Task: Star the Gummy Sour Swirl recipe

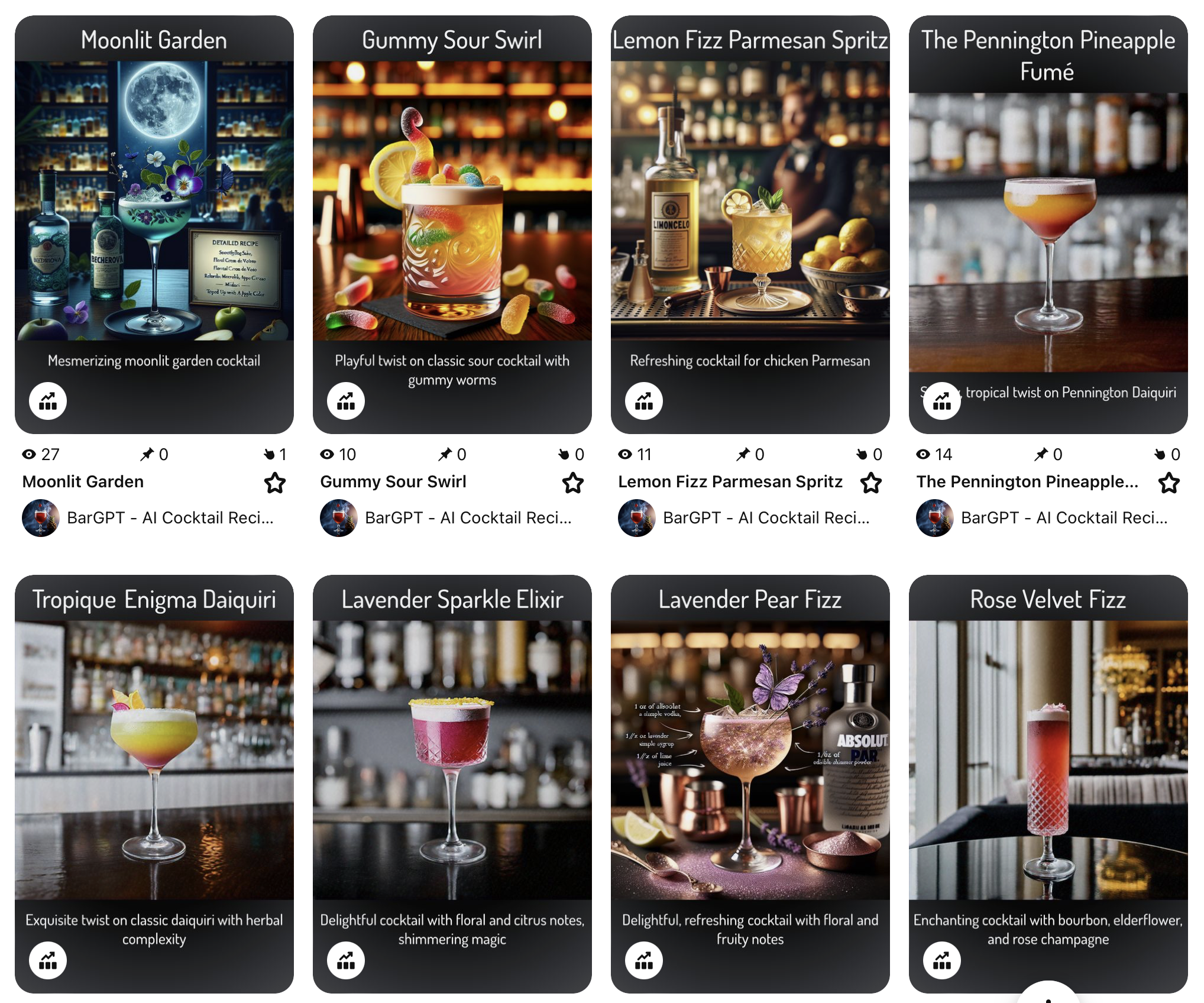Action: [573, 483]
